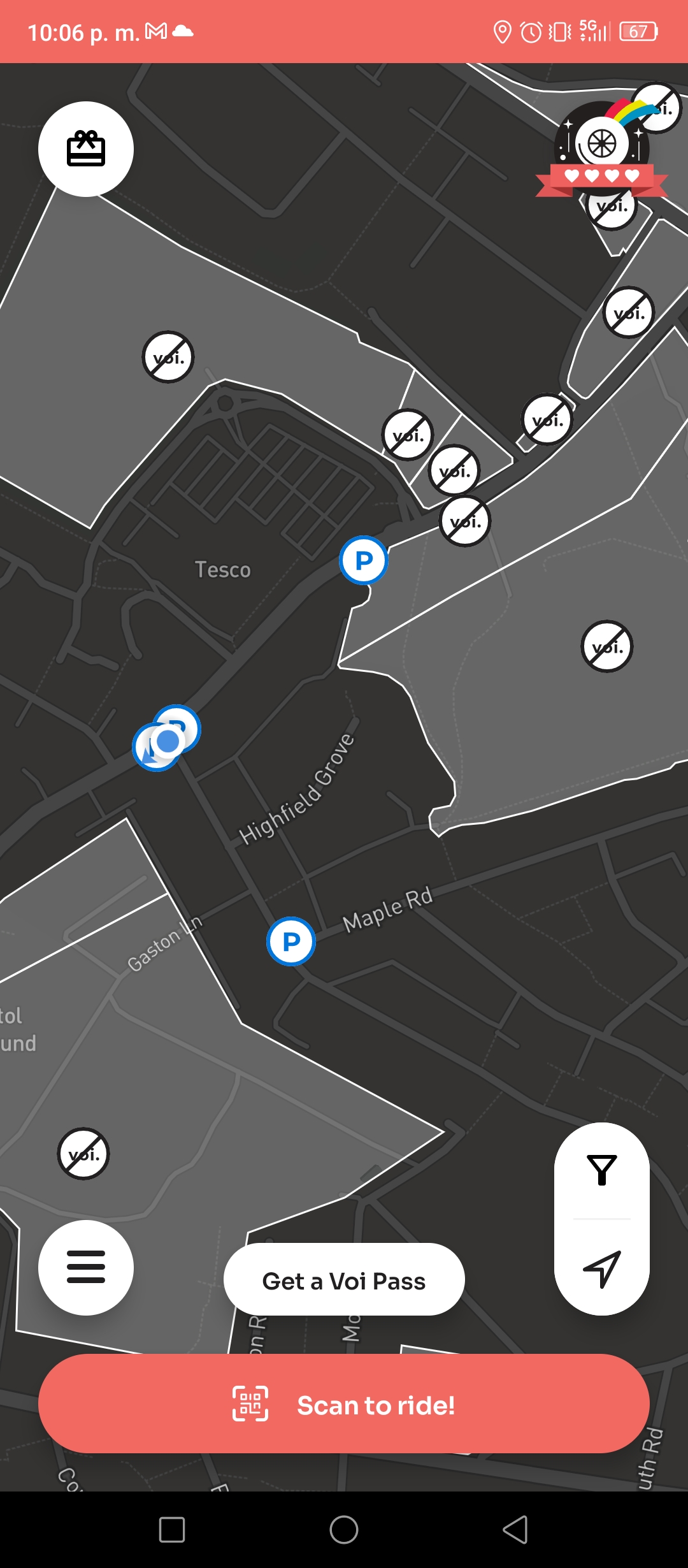The height and width of the screenshot is (1568, 688).
Task: Go back with the system back button
Action: [515, 1530]
